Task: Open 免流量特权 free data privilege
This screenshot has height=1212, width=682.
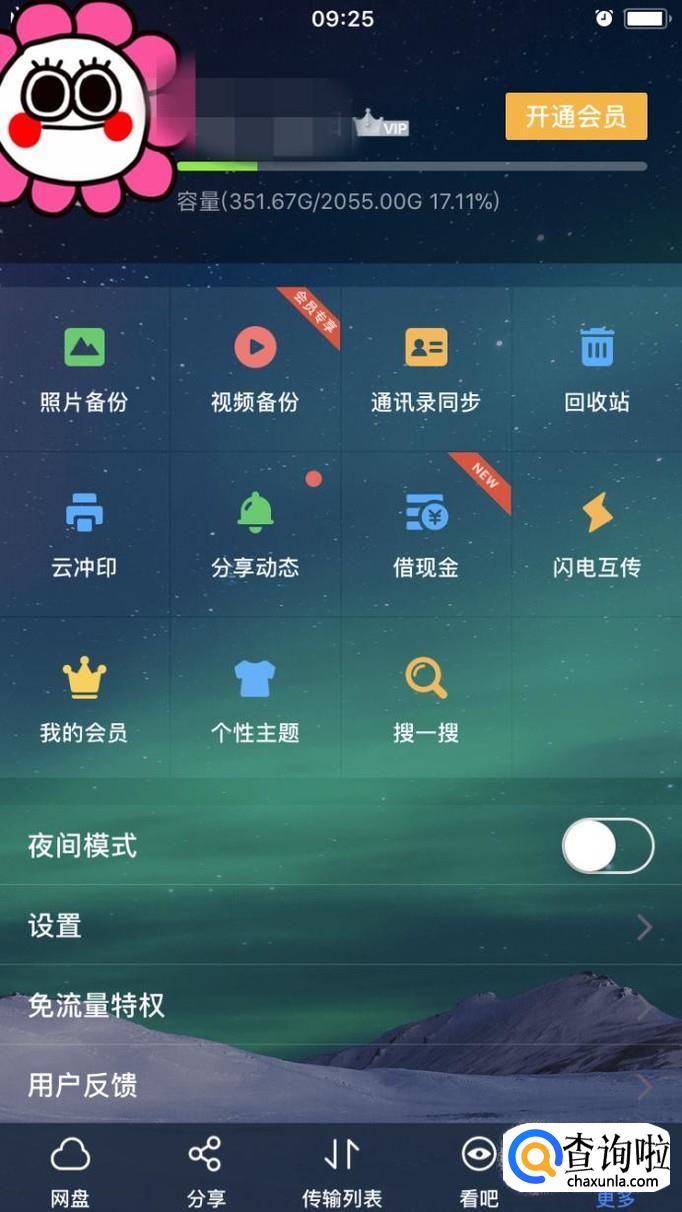Action: 340,1005
